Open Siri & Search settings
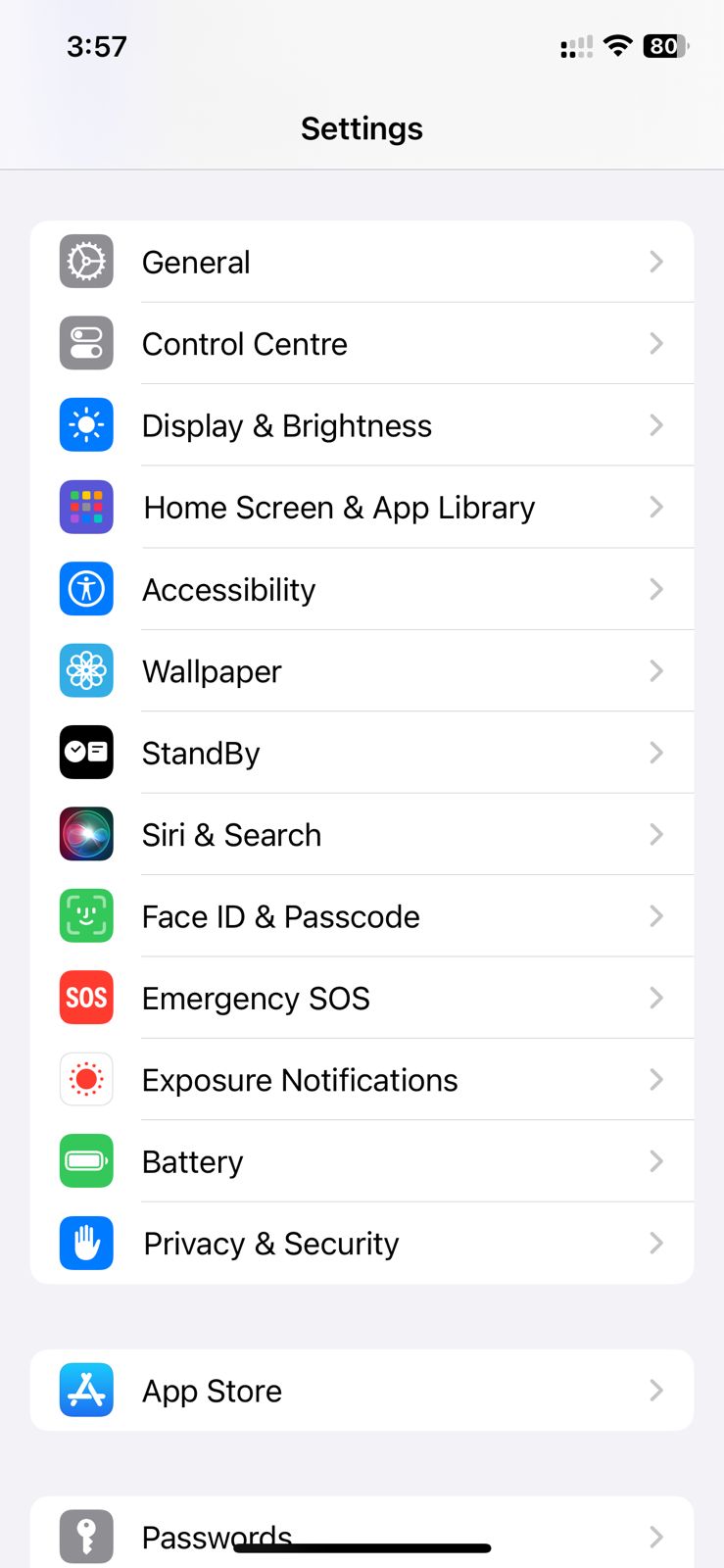Image resolution: width=724 pixels, height=1568 pixels. 362,835
